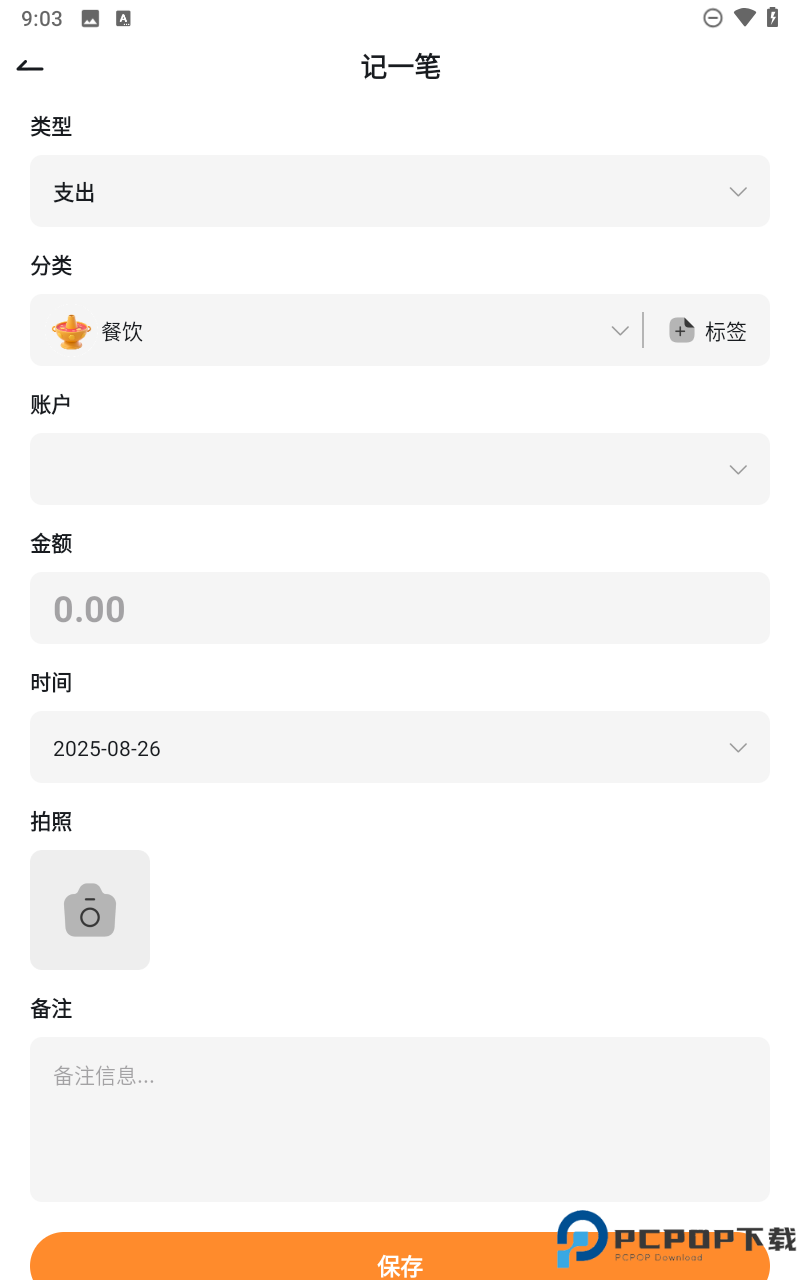Viewport: 800px width, 1280px height.
Task: Click the Wi-Fi icon in status bar
Action: pos(747,17)
